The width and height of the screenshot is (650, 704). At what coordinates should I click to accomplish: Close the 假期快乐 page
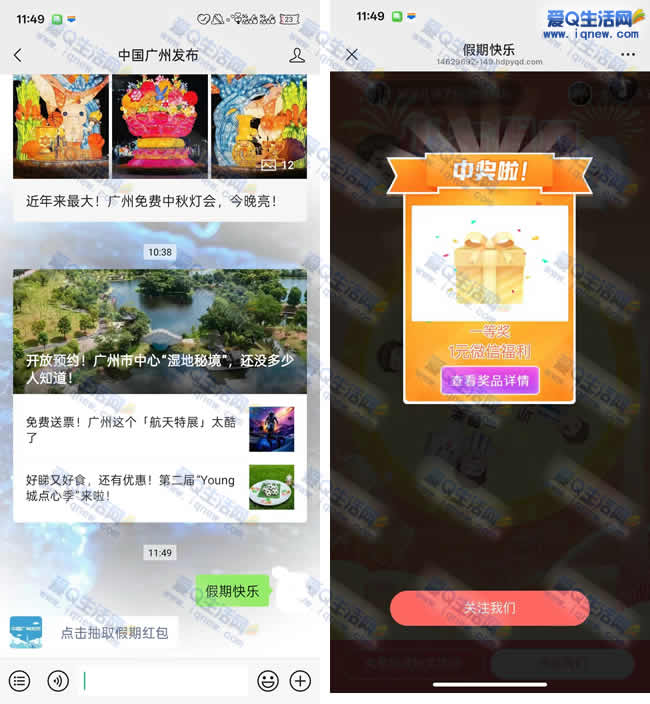[x=352, y=55]
